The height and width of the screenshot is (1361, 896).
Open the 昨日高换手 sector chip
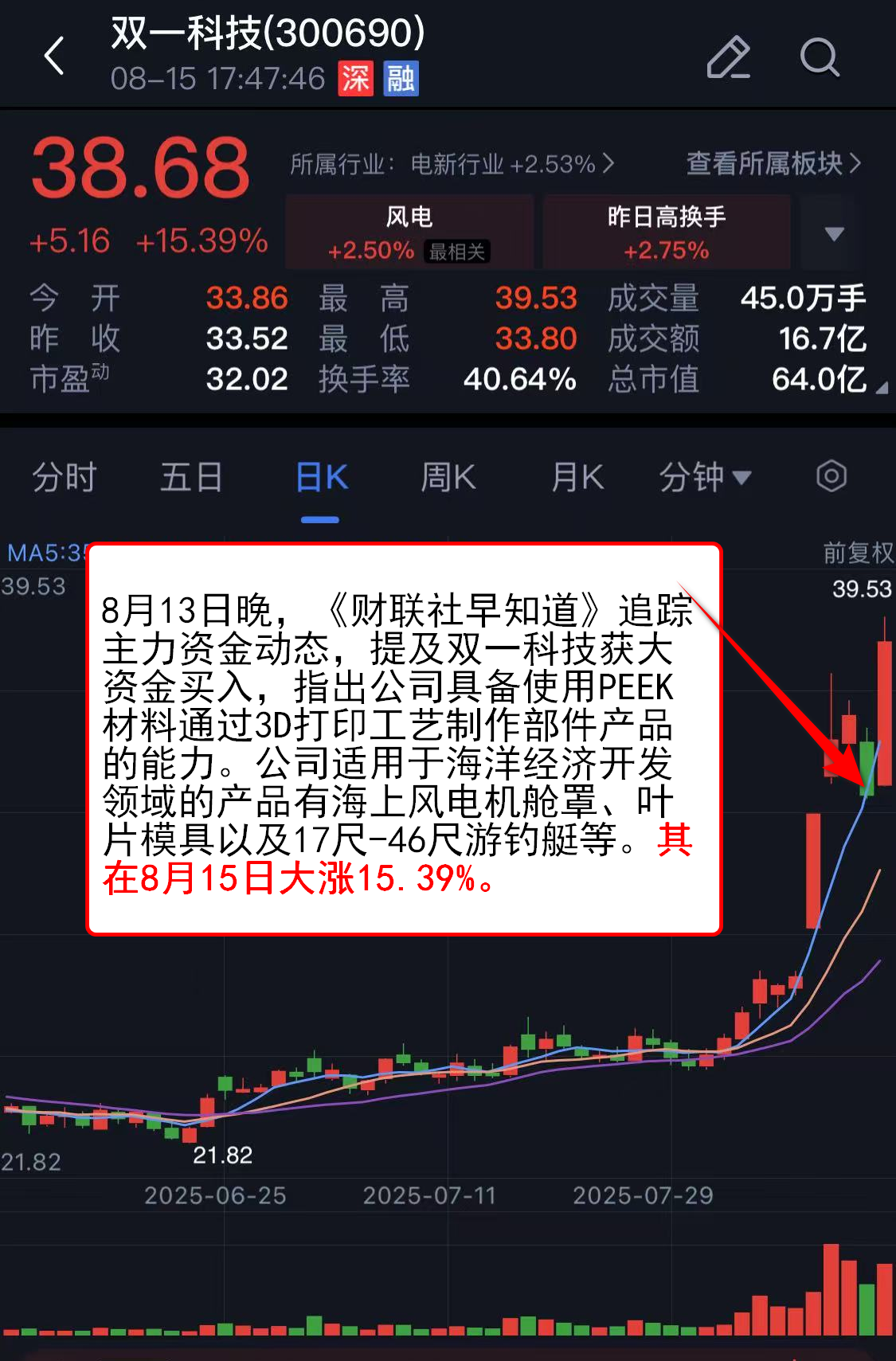click(x=667, y=233)
